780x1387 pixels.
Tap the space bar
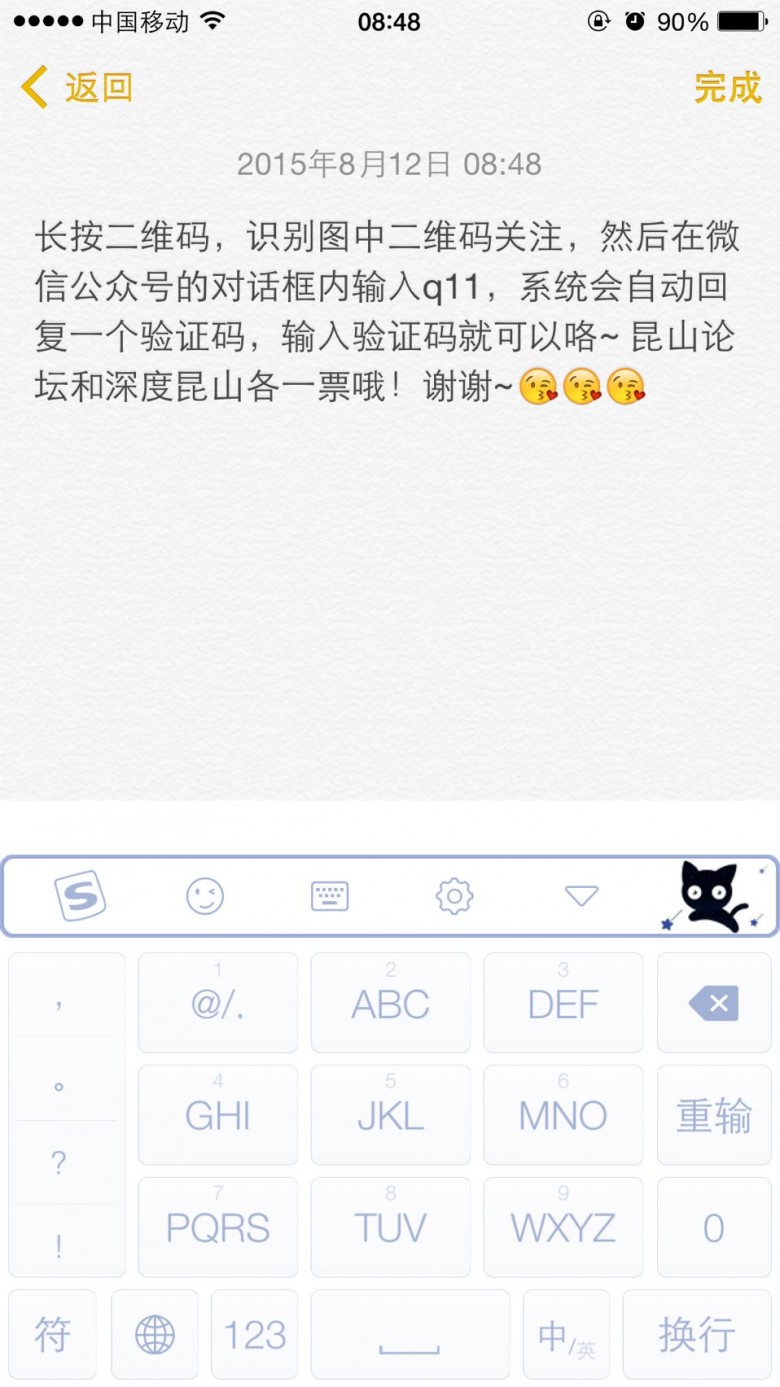click(410, 1334)
